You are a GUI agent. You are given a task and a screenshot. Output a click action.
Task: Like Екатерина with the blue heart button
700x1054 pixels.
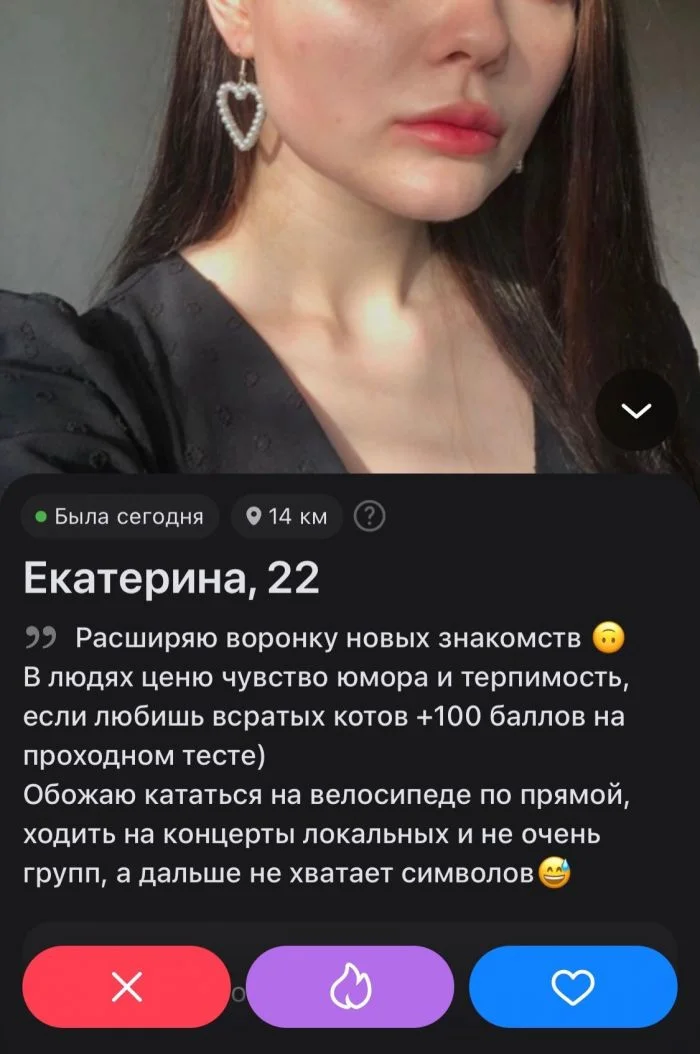coord(573,987)
